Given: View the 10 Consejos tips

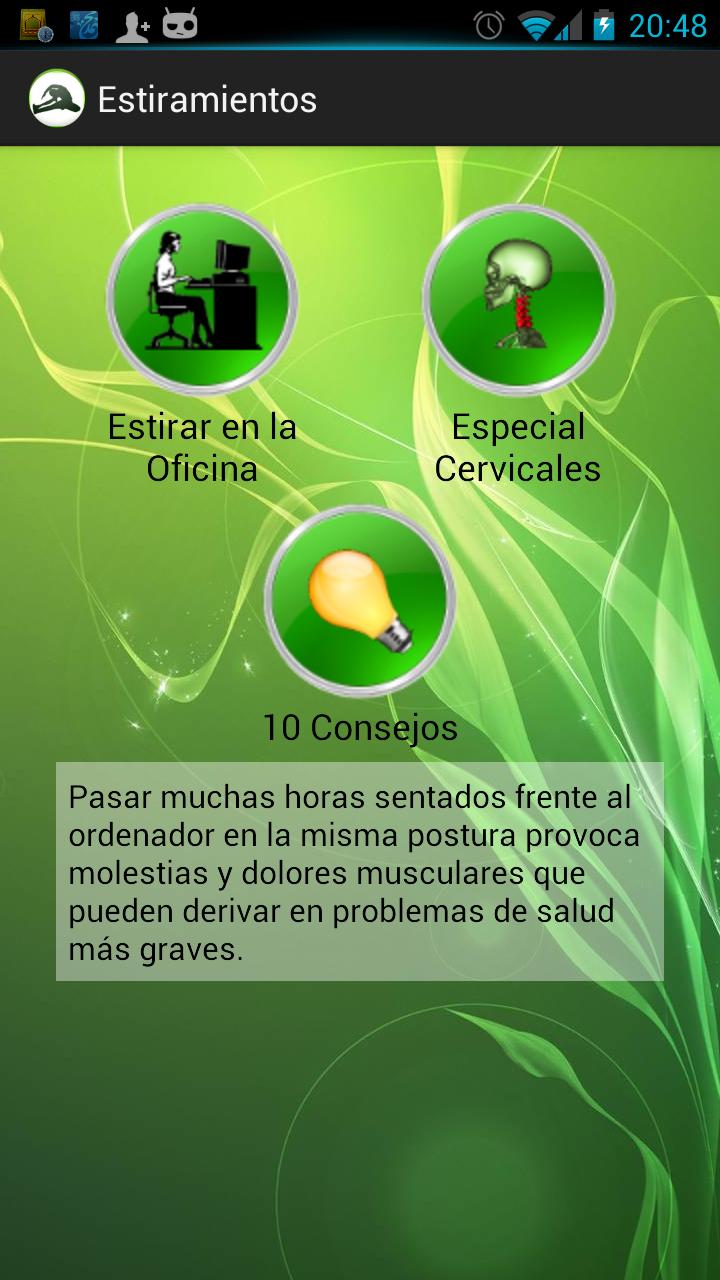Looking at the screenshot, I should coord(360,600).
